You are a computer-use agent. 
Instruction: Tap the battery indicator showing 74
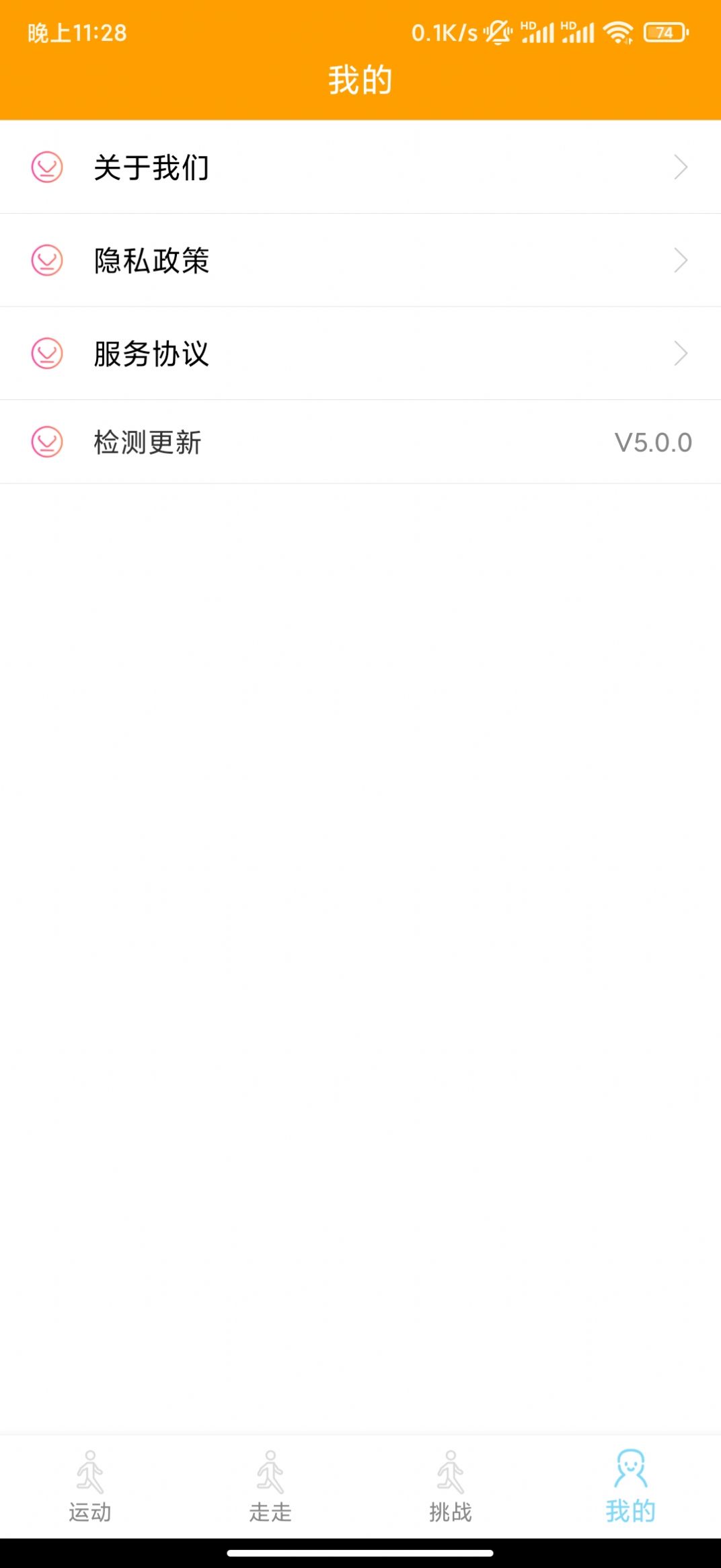point(666,32)
